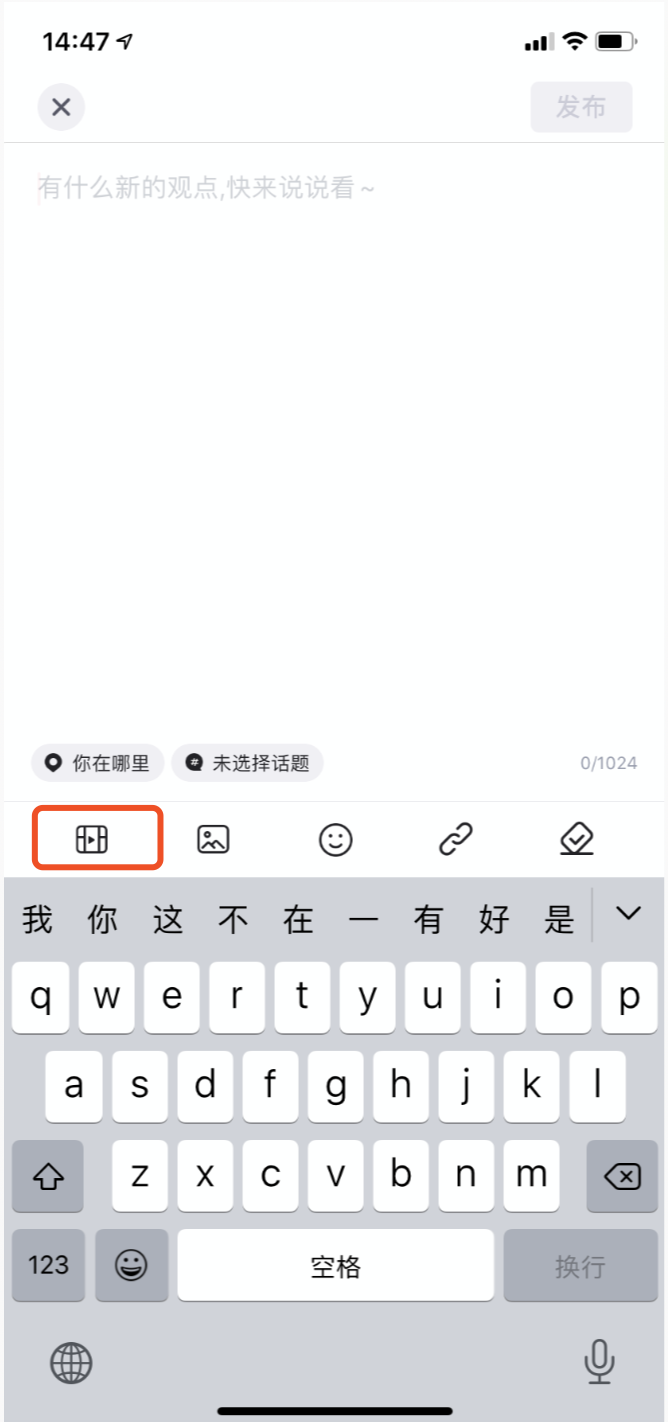Image resolution: width=668 pixels, height=1422 pixels.
Task: Tap the eraser icon in the toolbar
Action: pyautogui.click(x=576, y=840)
